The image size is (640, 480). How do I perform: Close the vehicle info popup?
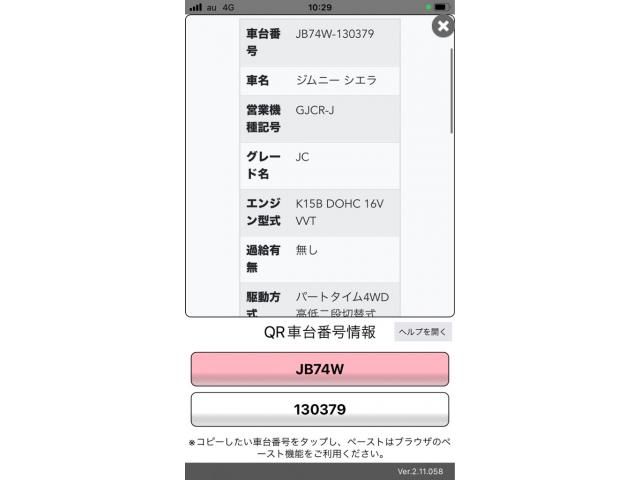pyautogui.click(x=443, y=26)
